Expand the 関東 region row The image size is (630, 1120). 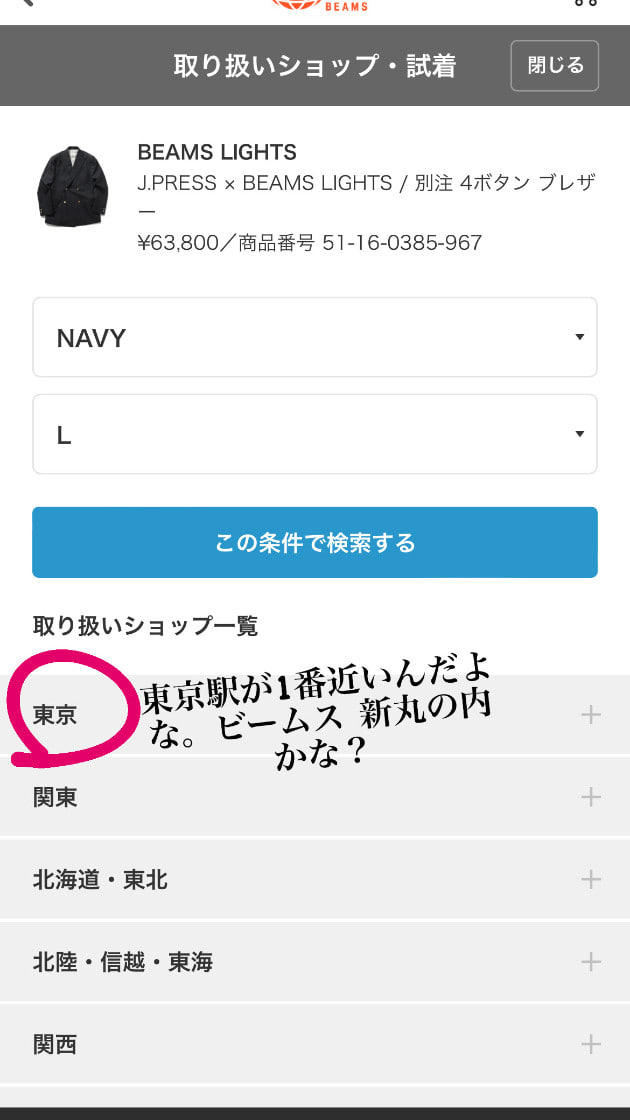[314, 797]
